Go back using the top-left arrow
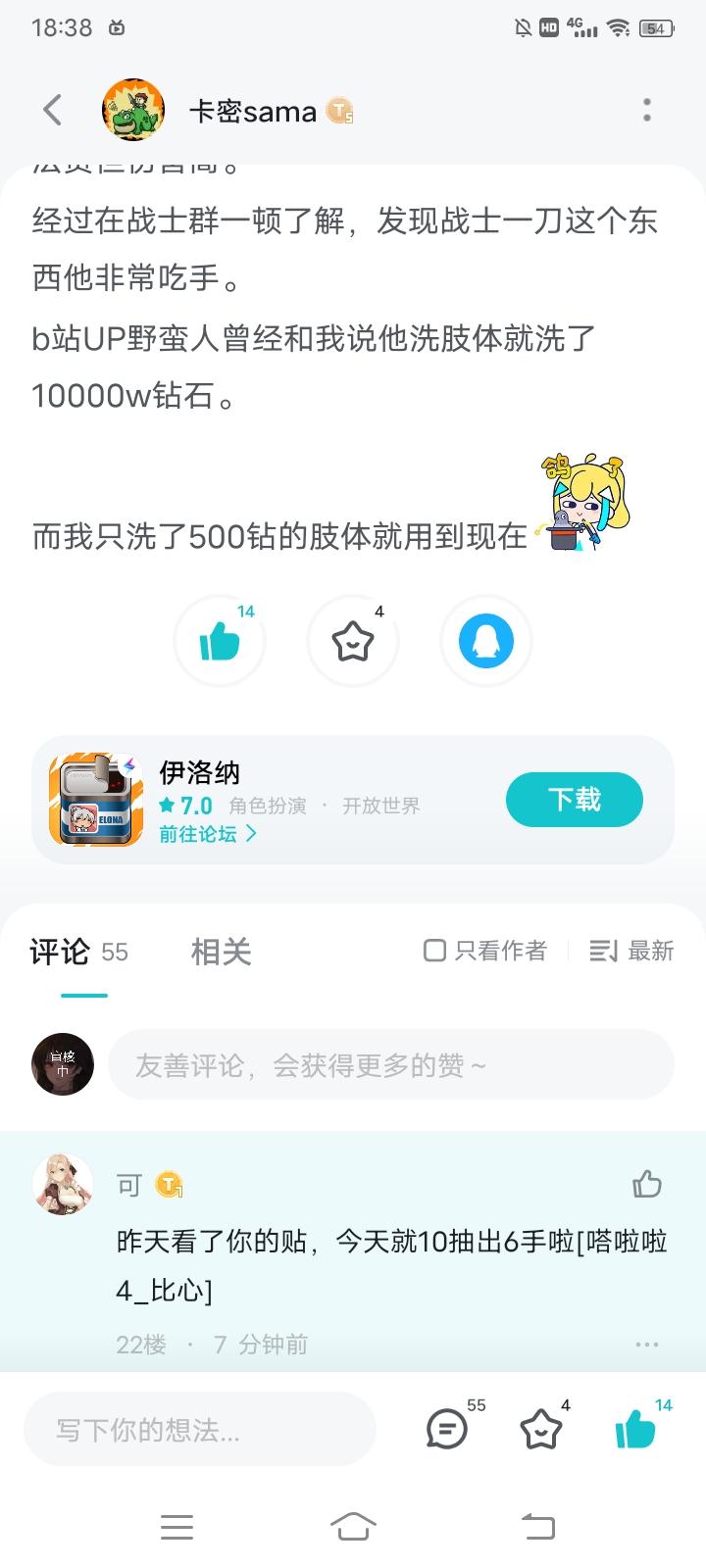The width and height of the screenshot is (706, 1568). pos(53,110)
